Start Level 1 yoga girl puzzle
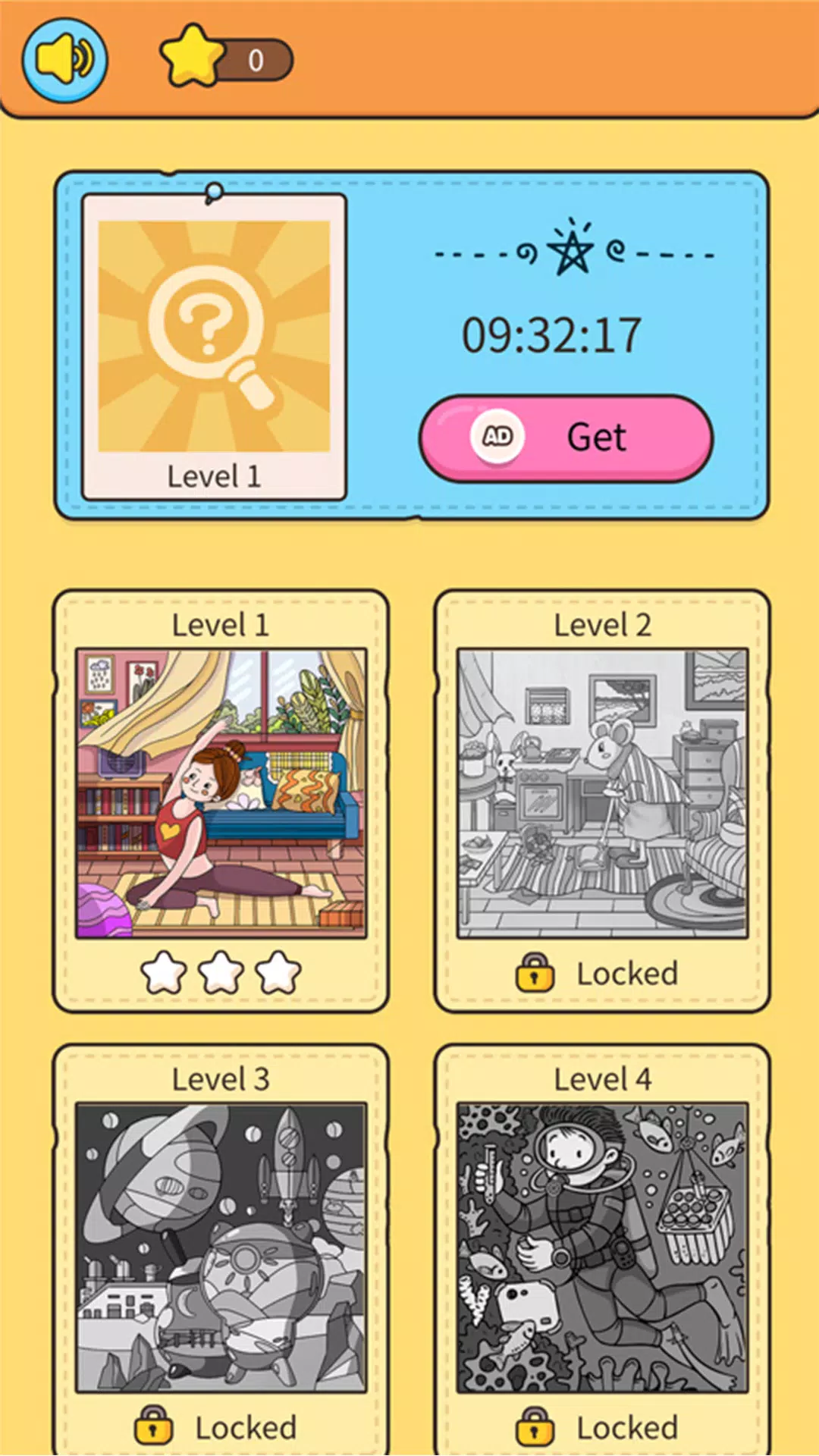This screenshot has width=819, height=1456. (x=221, y=793)
